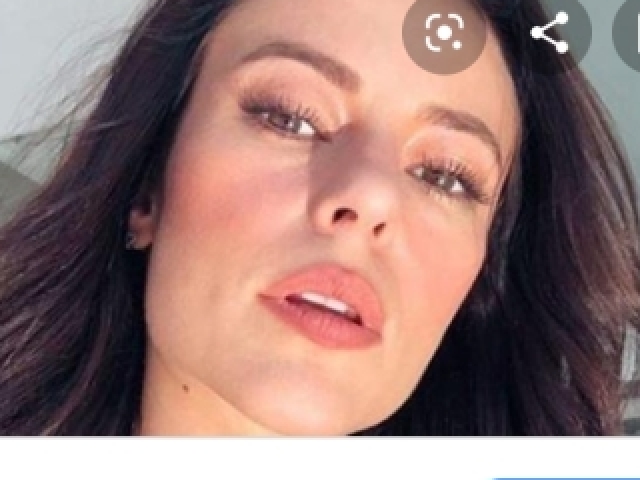Search this image with Google Lens
640x480 pixels.
[x=444, y=33]
